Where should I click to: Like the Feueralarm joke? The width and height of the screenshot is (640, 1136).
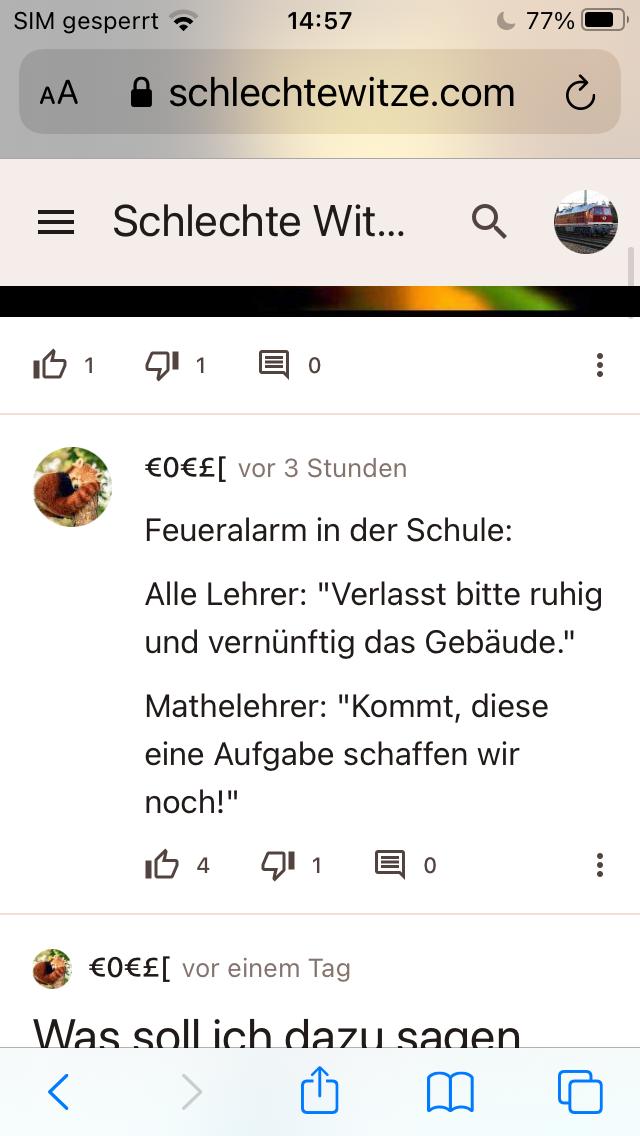coord(162,865)
